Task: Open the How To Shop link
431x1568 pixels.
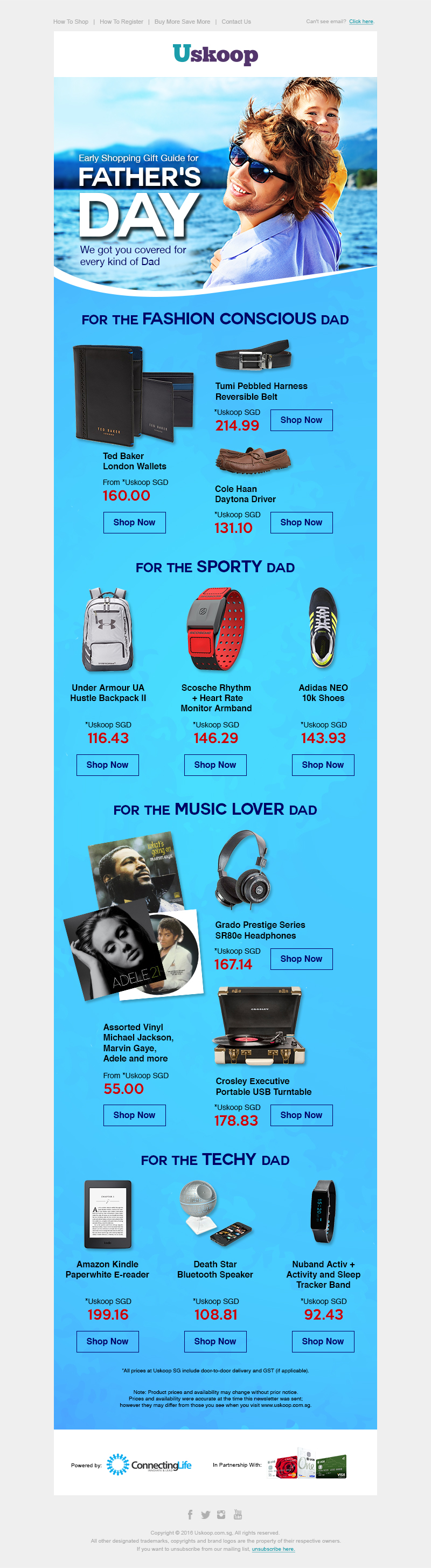Action: 71,22
